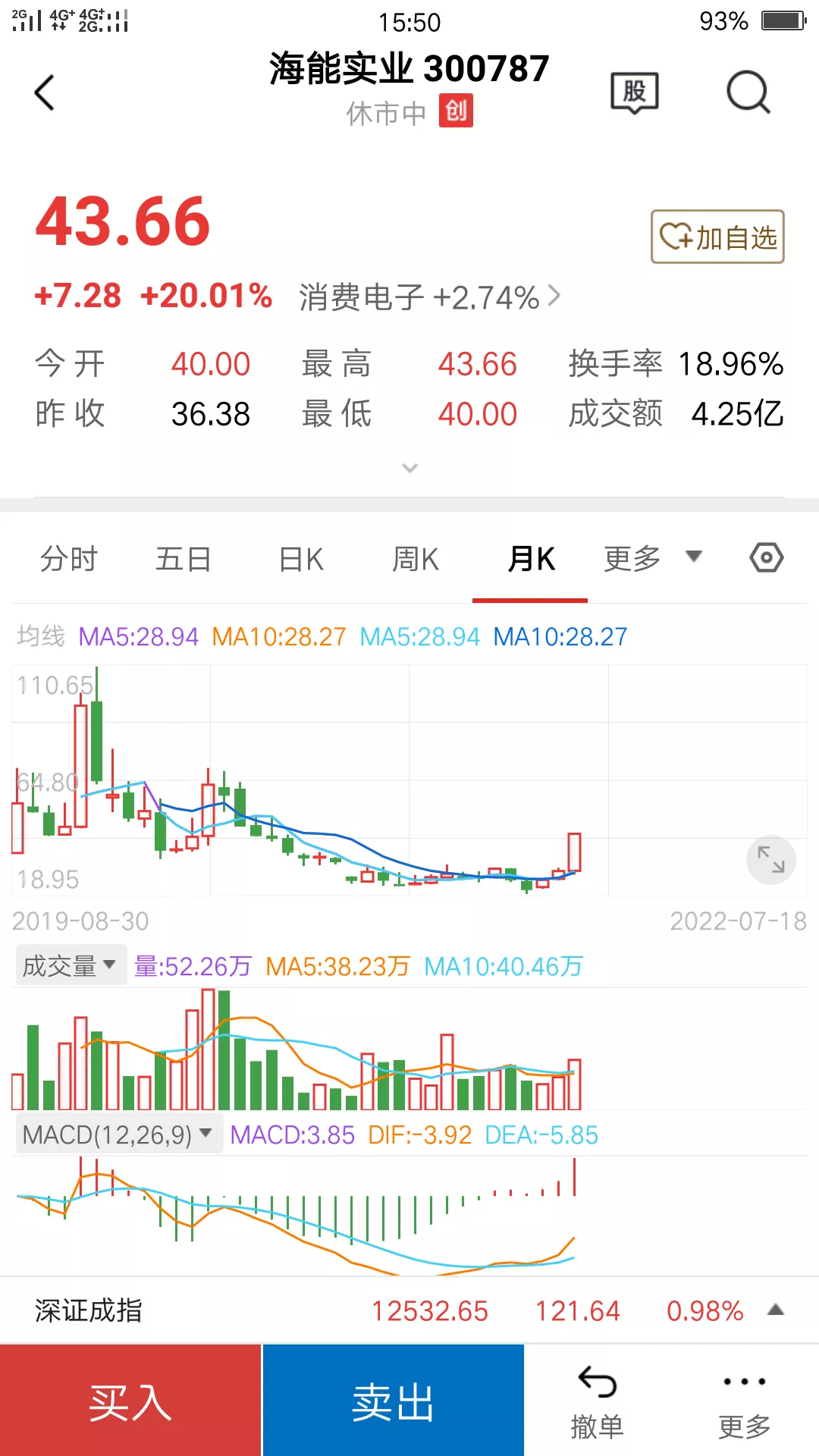Tap 卖出 to sell the stock
Screen dimensions: 819x1456
(x=393, y=1400)
